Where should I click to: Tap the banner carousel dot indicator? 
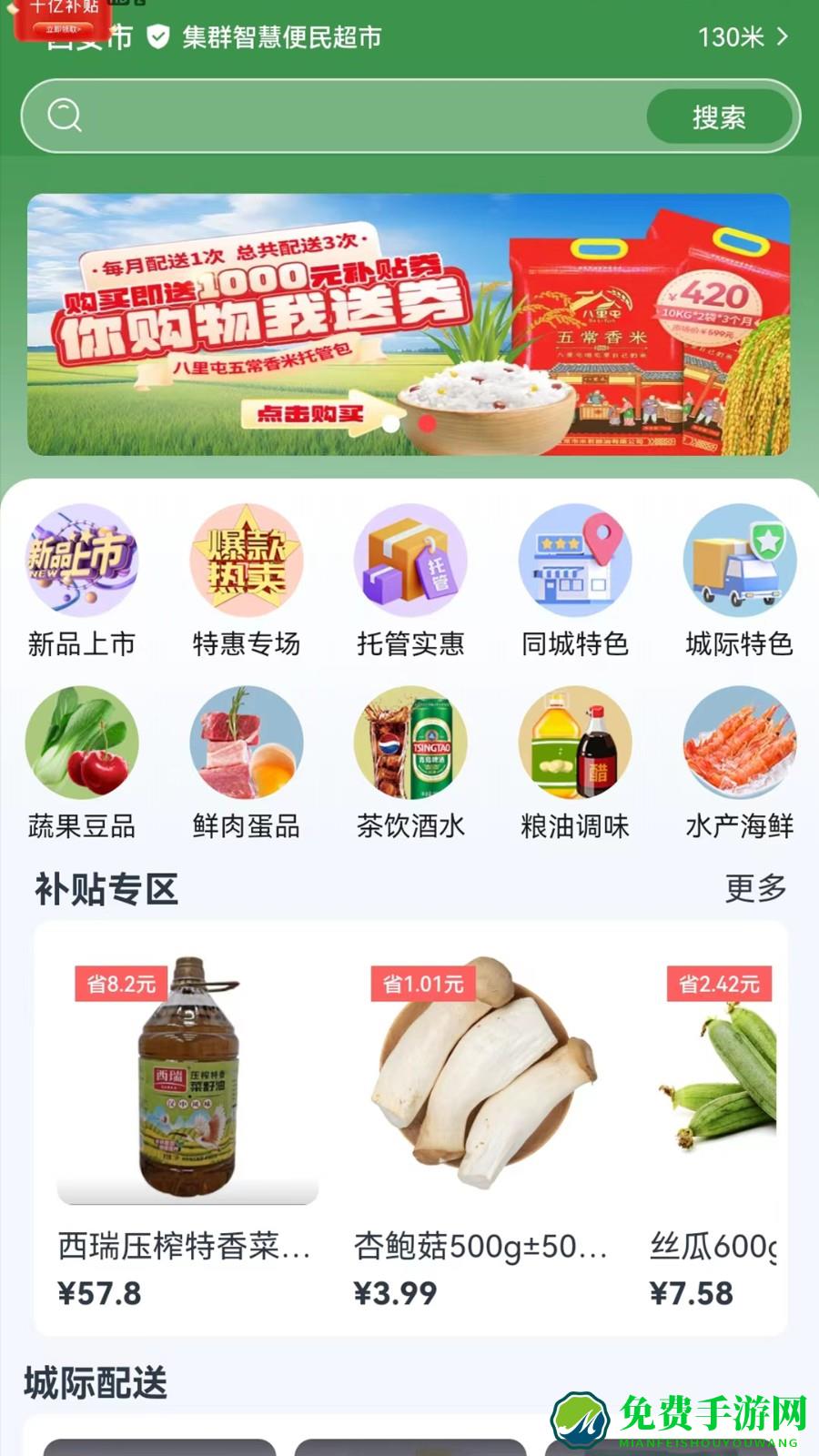409,423
